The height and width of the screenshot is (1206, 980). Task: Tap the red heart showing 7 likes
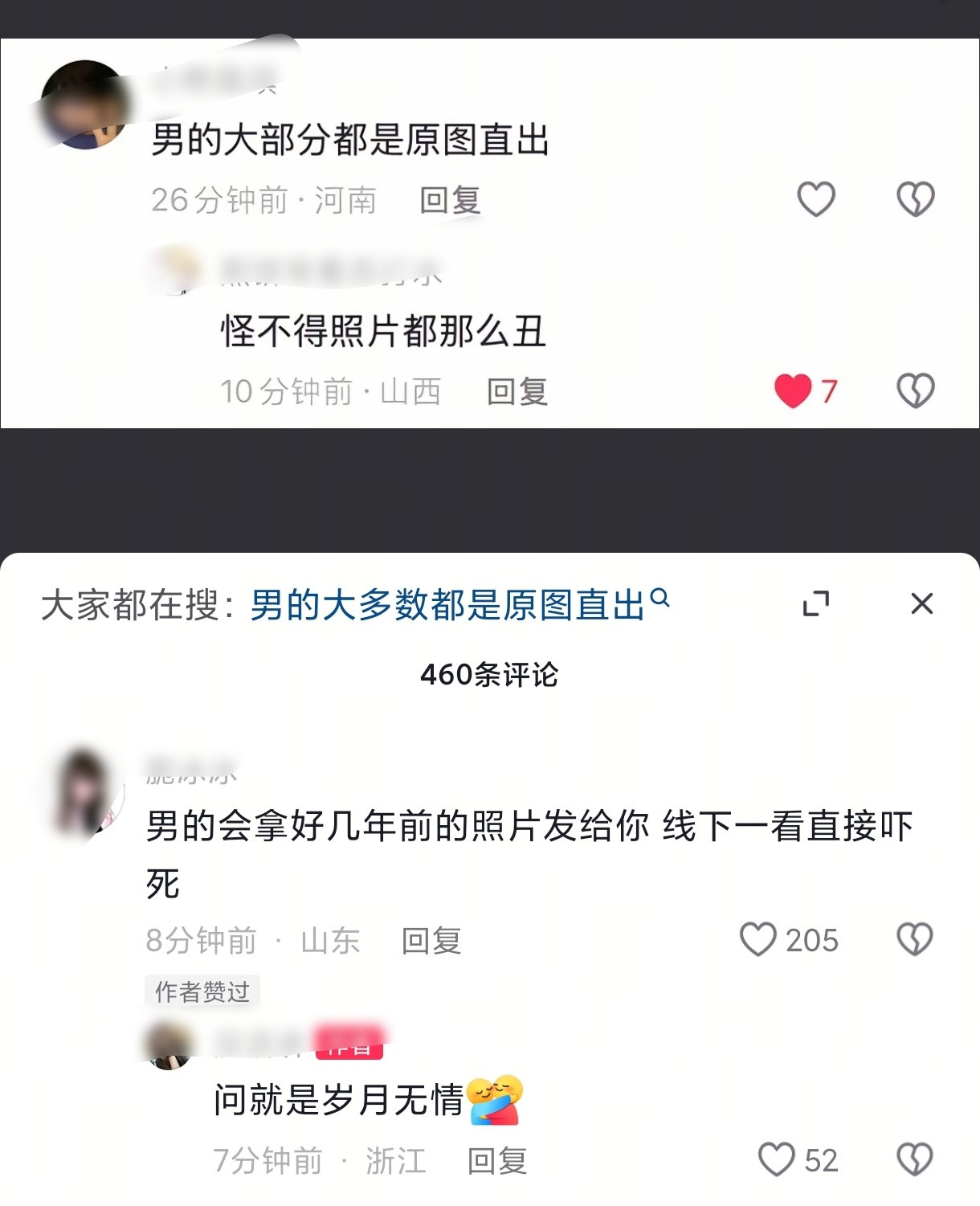pyautogui.click(x=794, y=391)
